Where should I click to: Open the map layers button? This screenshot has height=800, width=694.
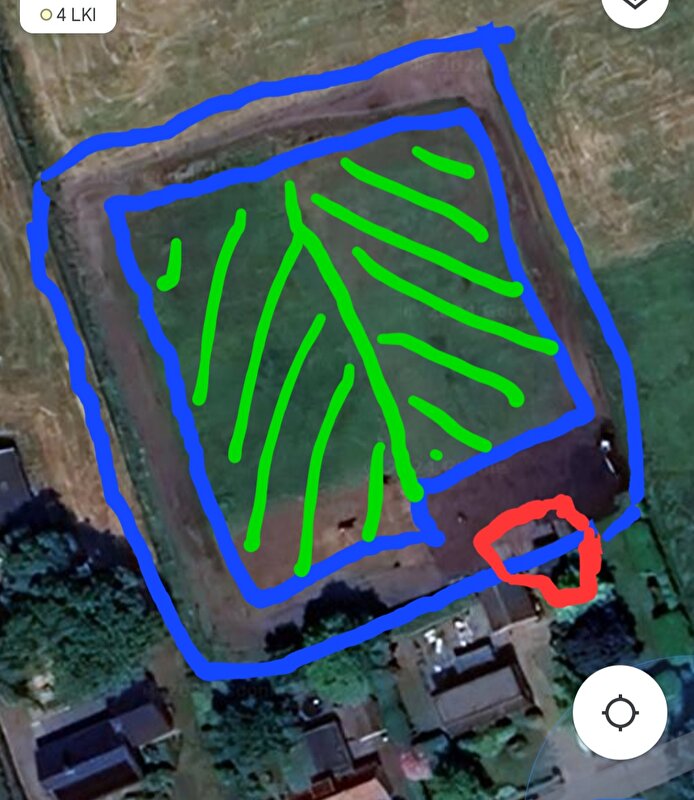[636, 6]
